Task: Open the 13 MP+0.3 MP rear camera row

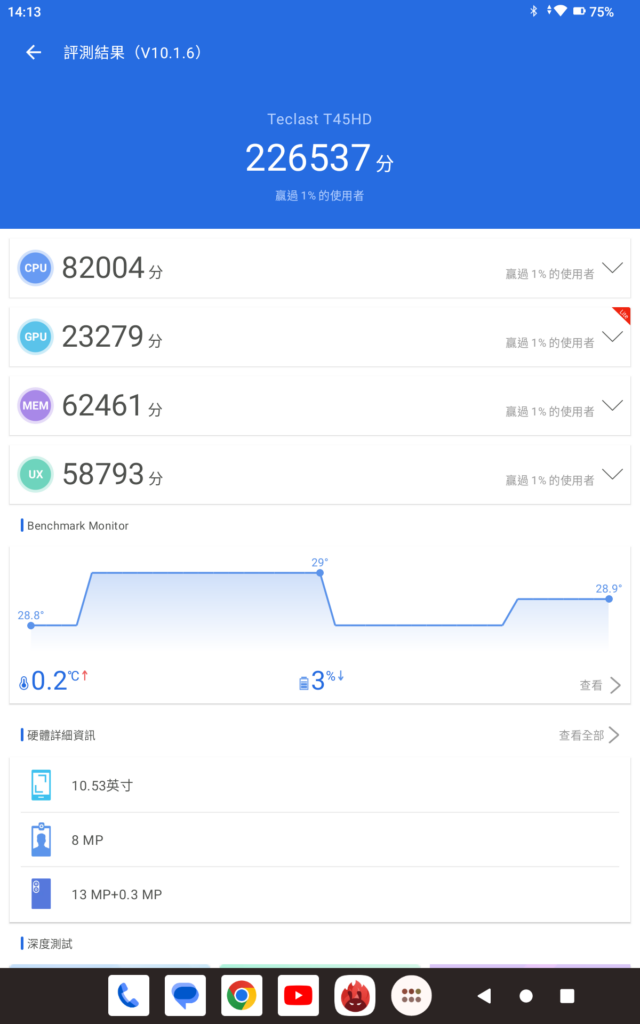Action: pos(320,894)
